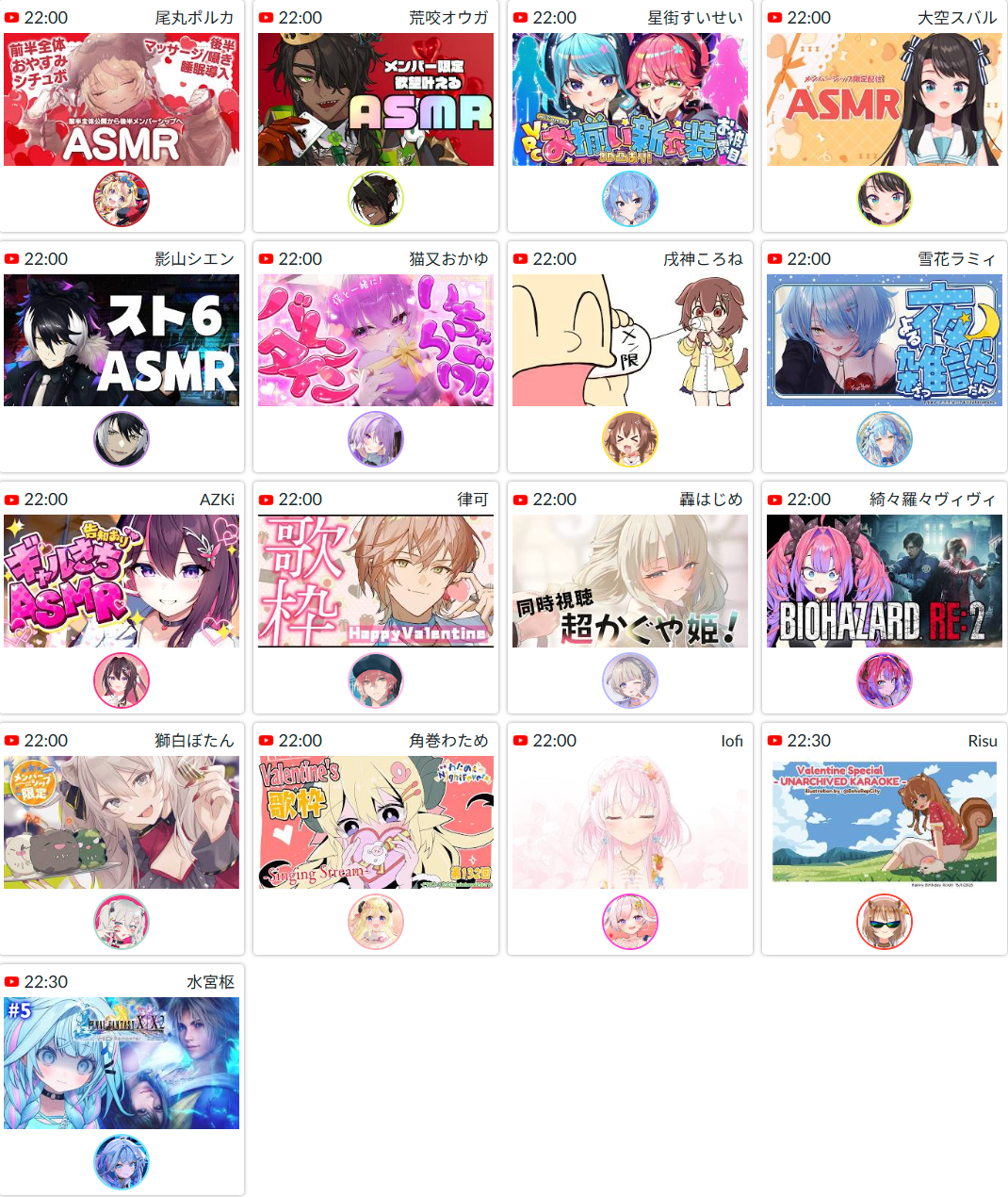Open Risu's 22:30 Unarchived Karaoke stream
Image resolution: width=1008 pixels, height=1197 pixels.
click(885, 839)
